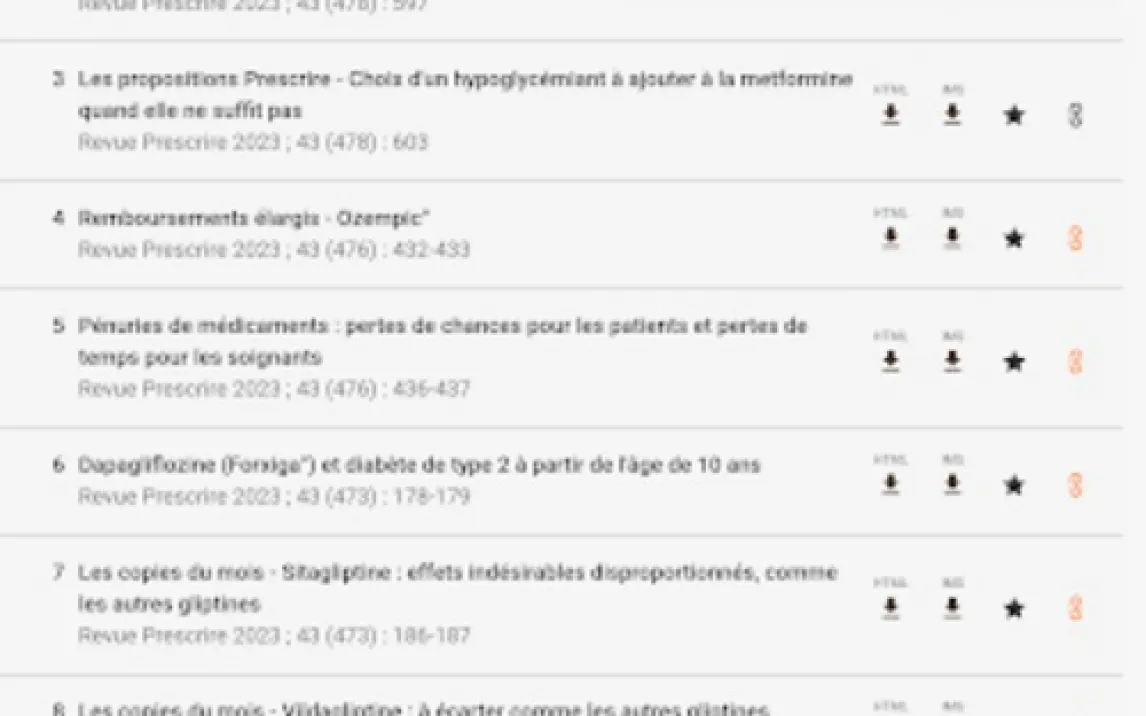Open the Dapagliflozine (Forxiga) article

click(419, 465)
